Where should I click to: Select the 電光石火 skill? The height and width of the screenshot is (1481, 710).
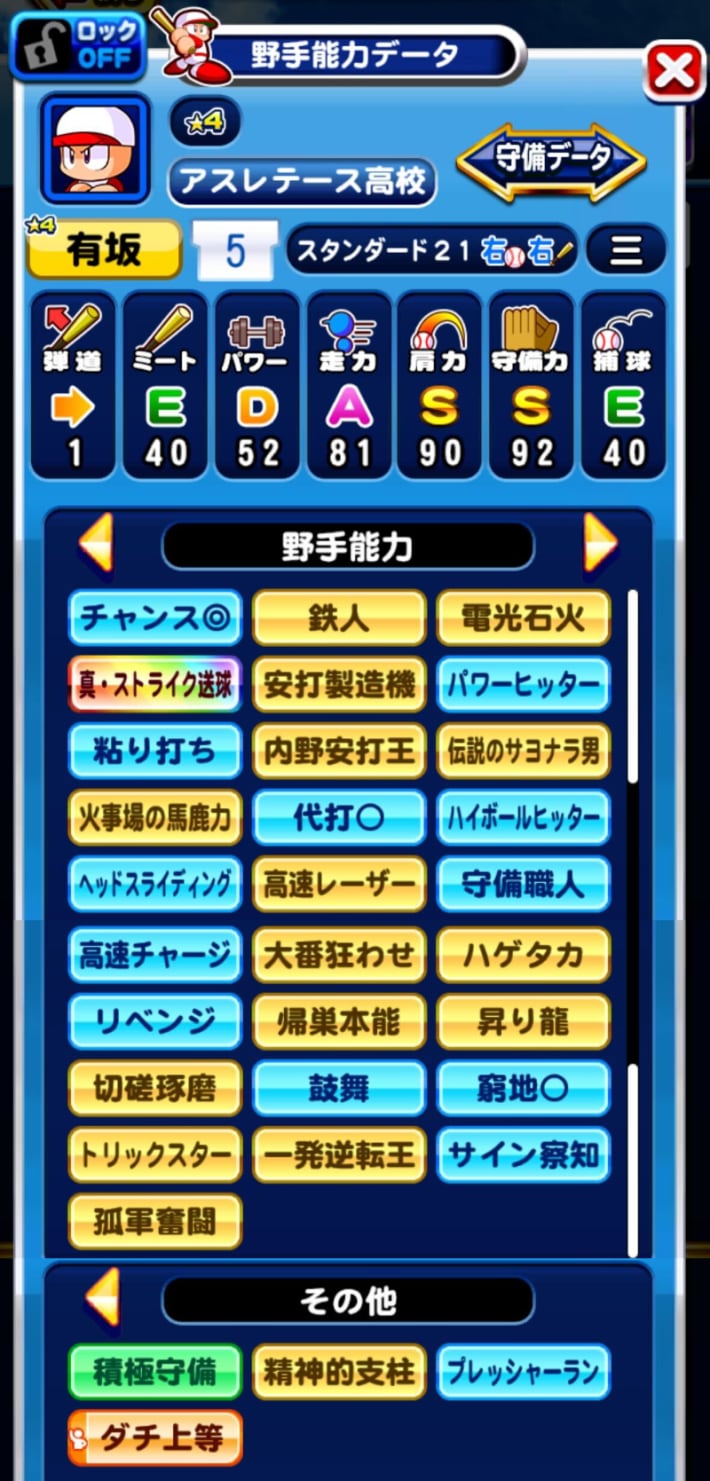tap(523, 618)
